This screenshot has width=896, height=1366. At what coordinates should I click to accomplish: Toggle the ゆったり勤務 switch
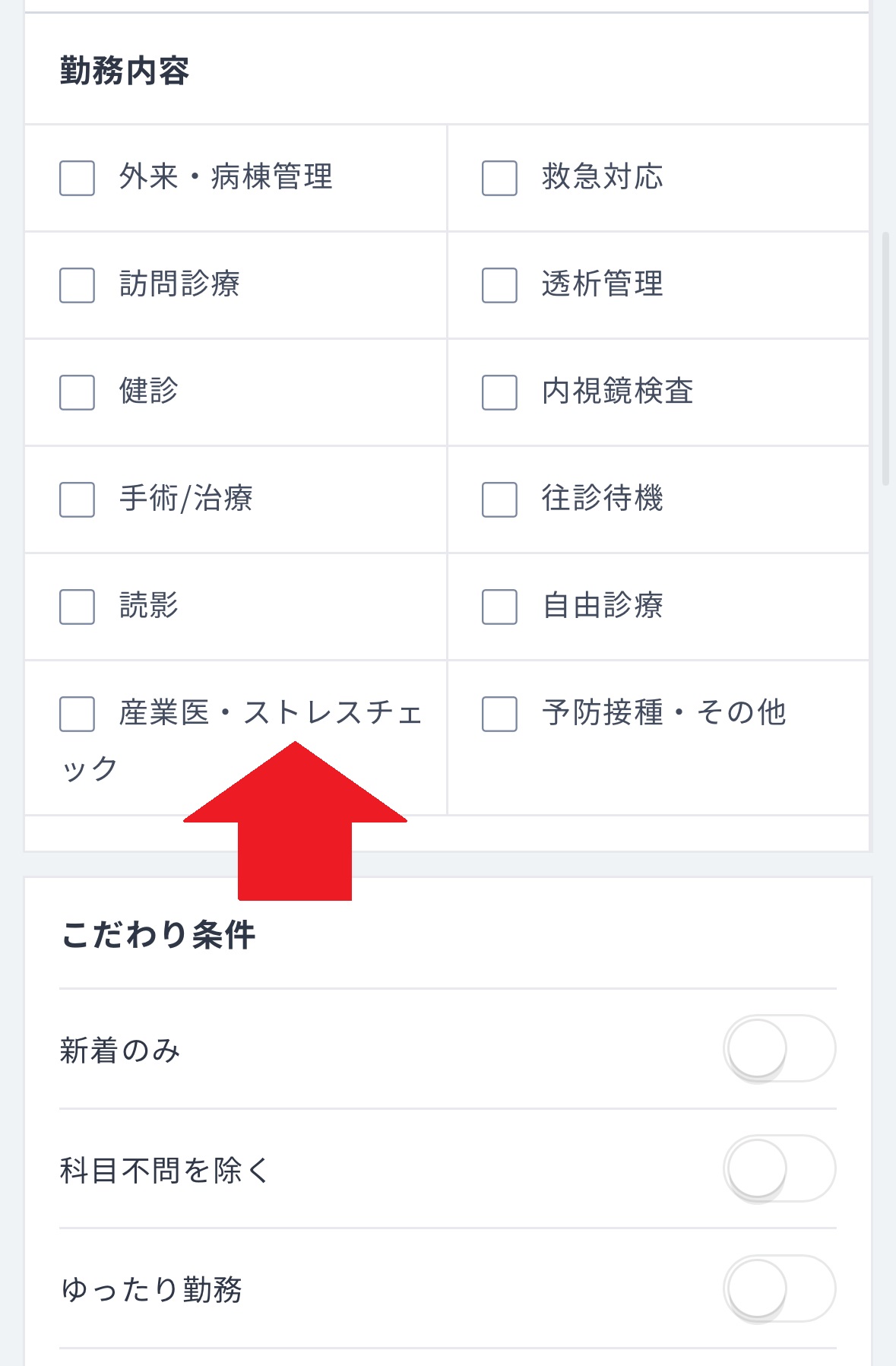coord(779,1289)
